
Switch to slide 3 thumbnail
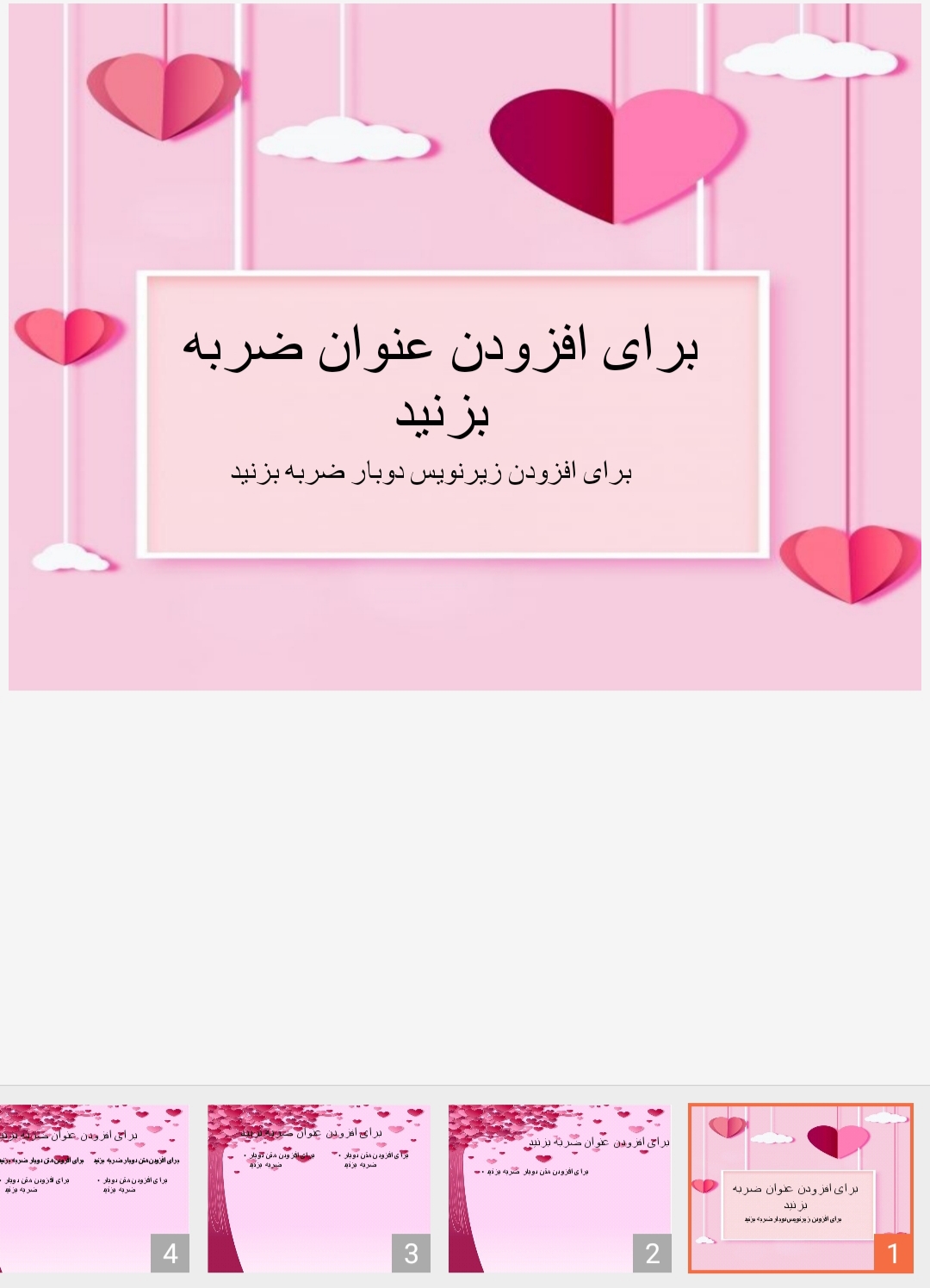click(x=319, y=1188)
